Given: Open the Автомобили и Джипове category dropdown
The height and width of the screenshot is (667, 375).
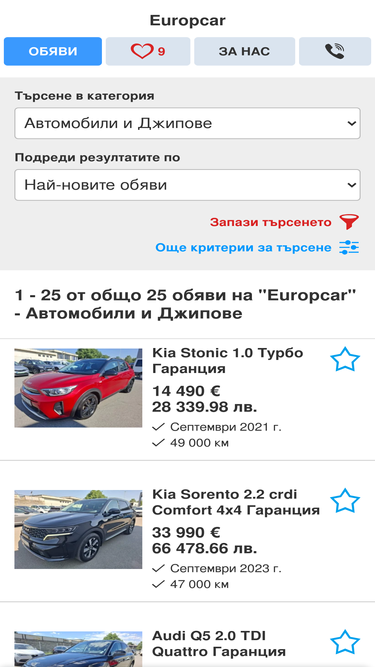Looking at the screenshot, I should coord(188,123).
